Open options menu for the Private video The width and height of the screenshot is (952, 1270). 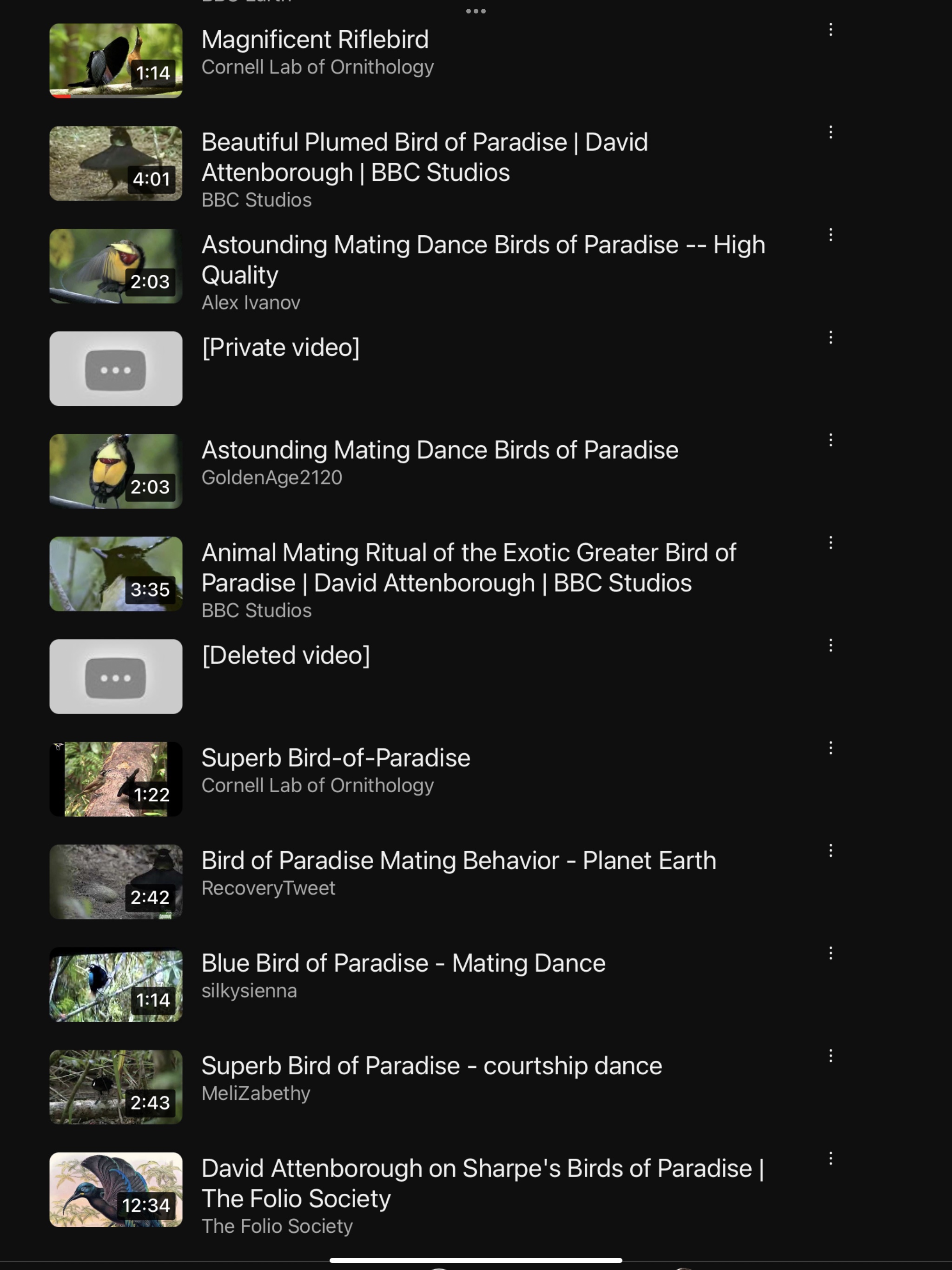click(830, 337)
